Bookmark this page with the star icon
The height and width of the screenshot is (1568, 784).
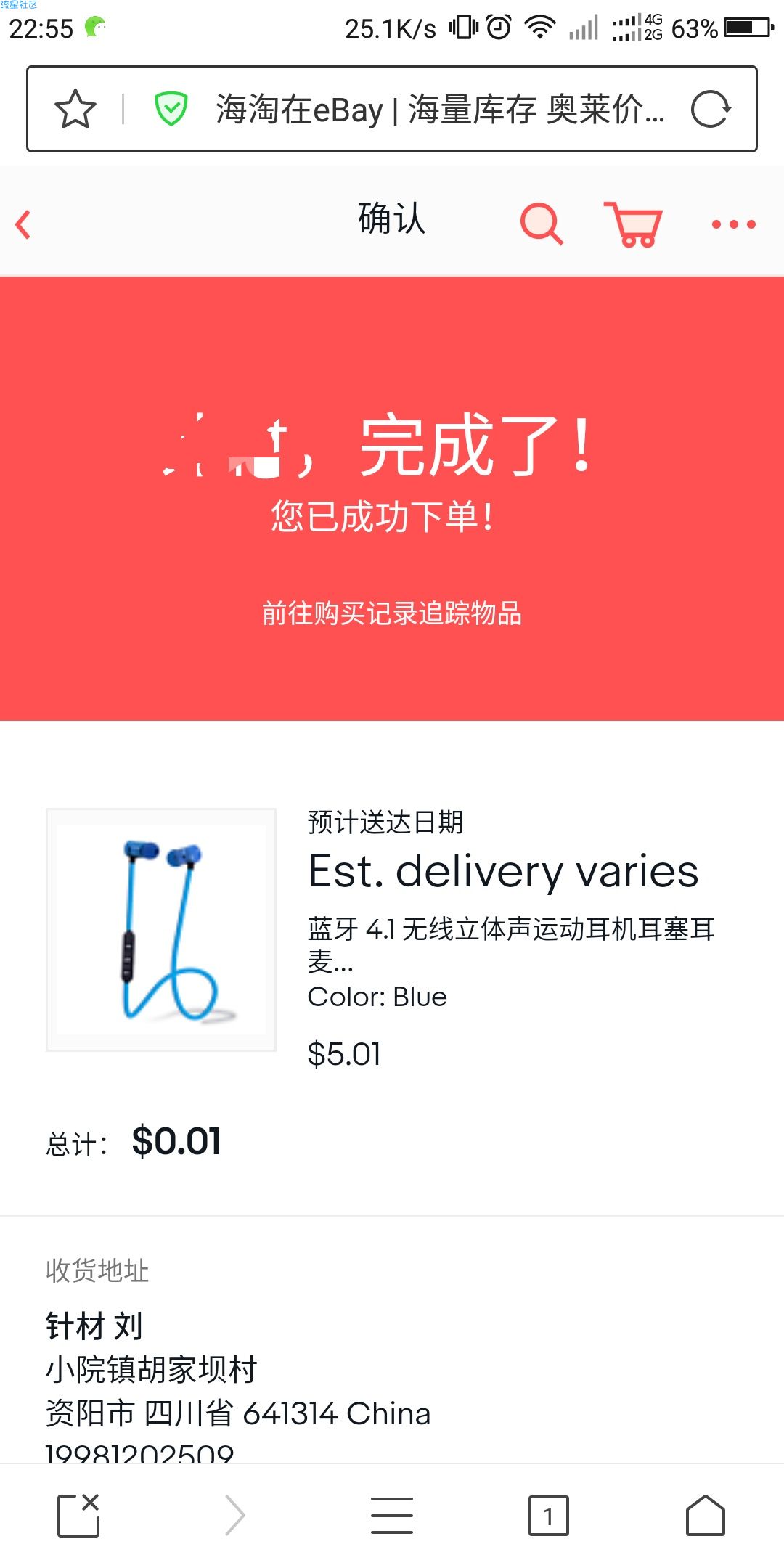click(x=75, y=110)
